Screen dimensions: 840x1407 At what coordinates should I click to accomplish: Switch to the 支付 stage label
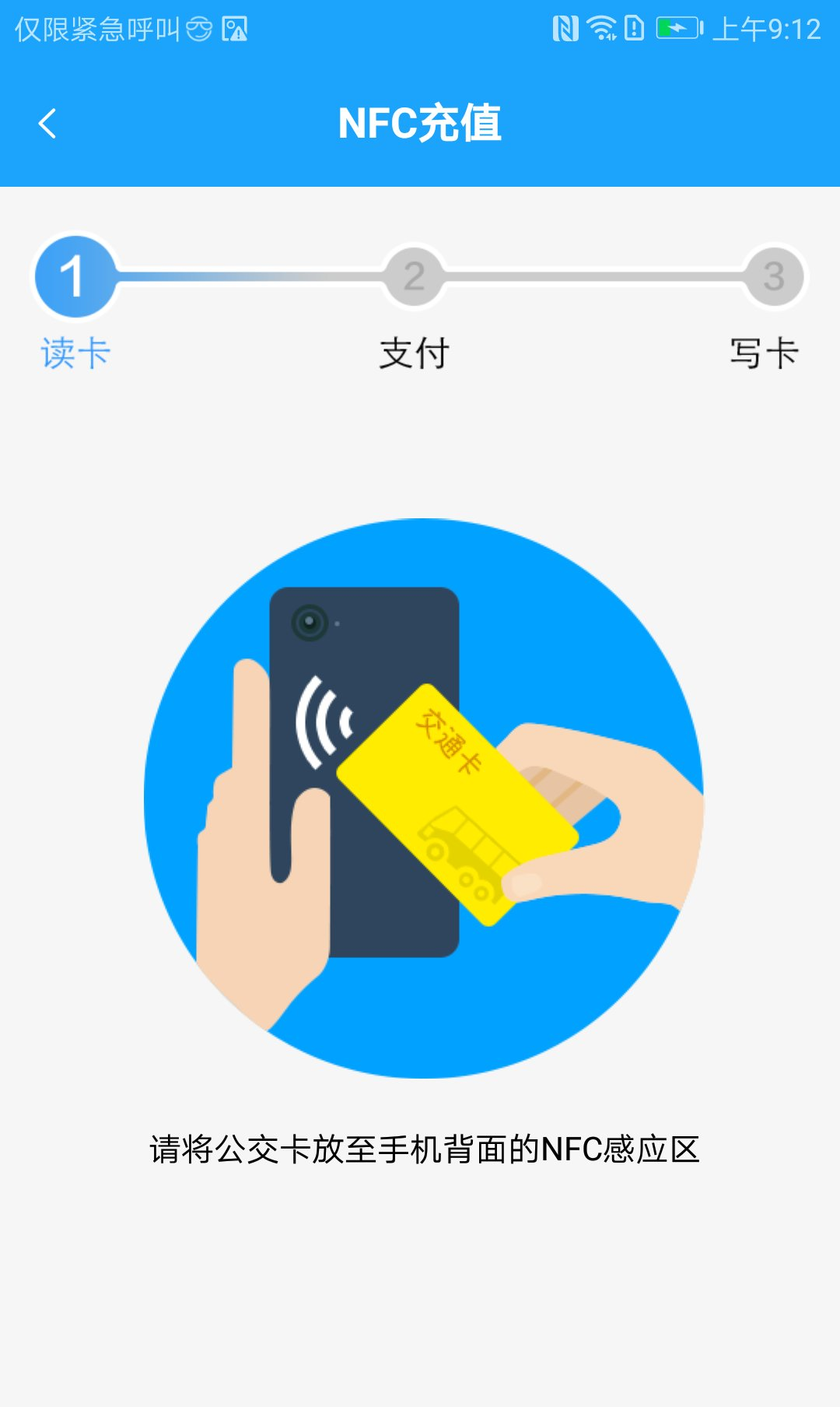tap(413, 353)
